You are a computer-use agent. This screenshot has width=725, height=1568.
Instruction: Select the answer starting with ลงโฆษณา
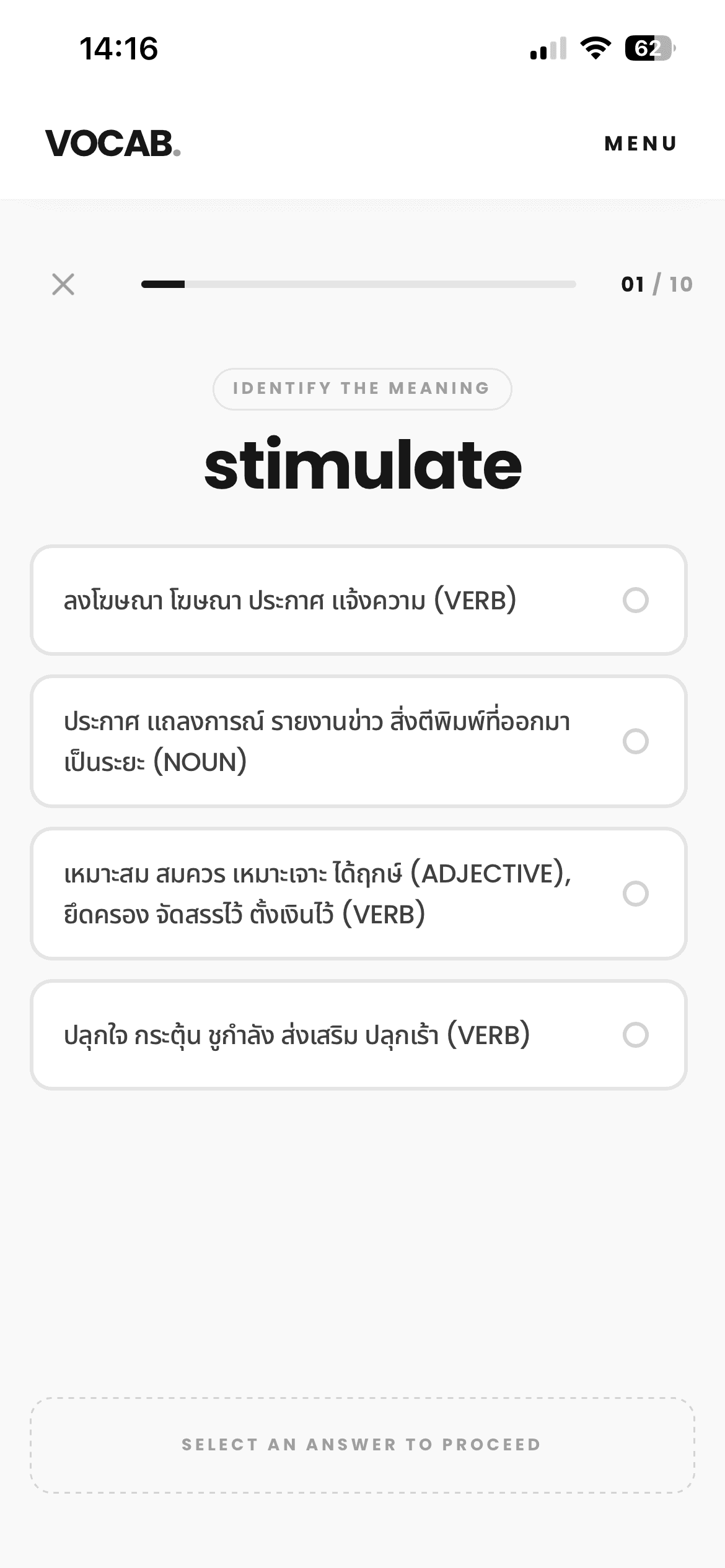point(358,600)
